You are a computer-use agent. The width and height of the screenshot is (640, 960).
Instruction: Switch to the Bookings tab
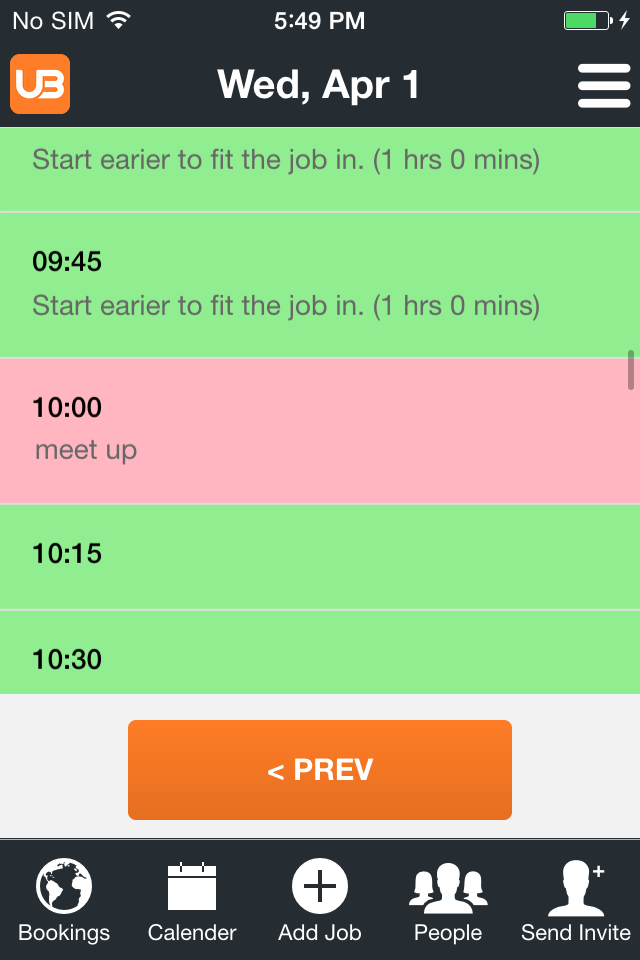[64, 902]
